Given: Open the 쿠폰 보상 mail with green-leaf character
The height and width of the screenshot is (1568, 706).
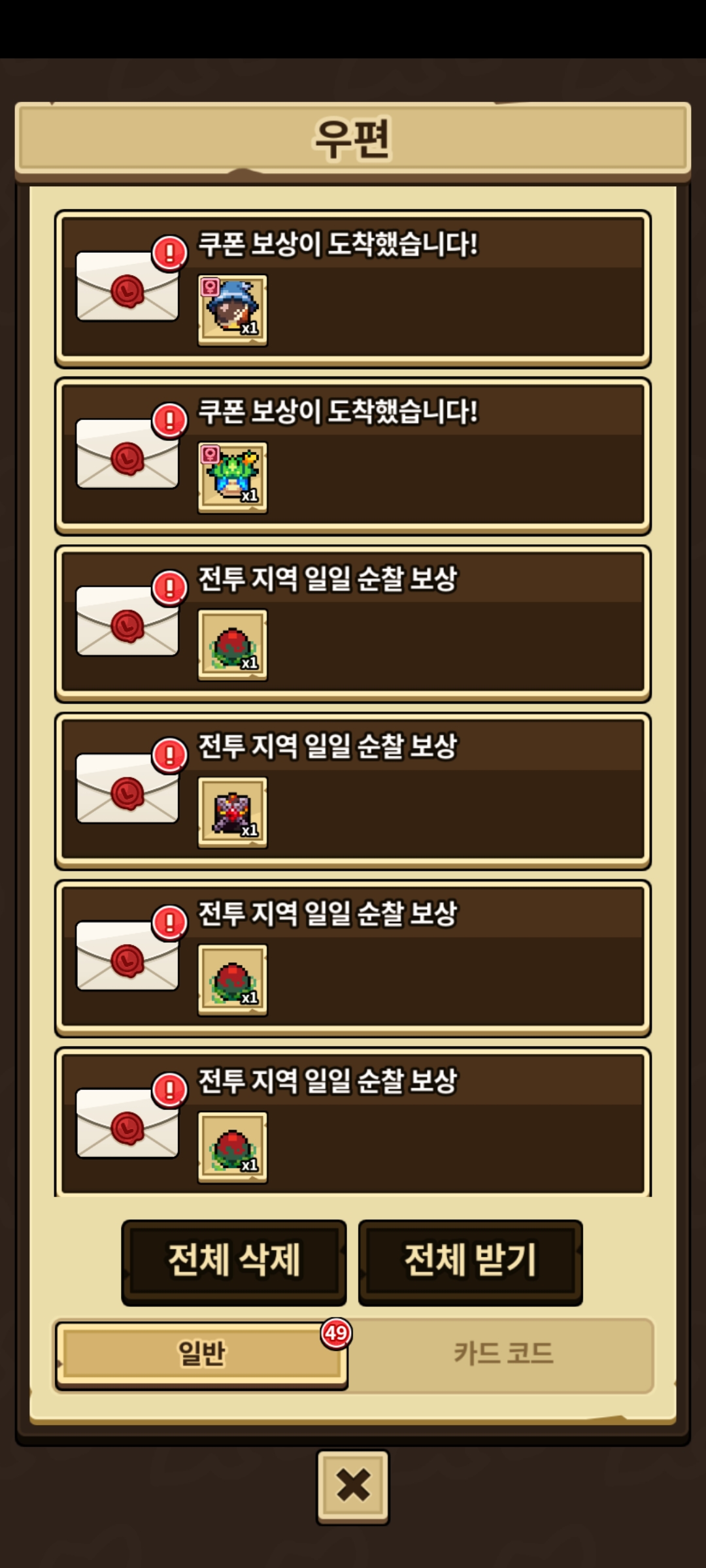Looking at the screenshot, I should 353,456.
